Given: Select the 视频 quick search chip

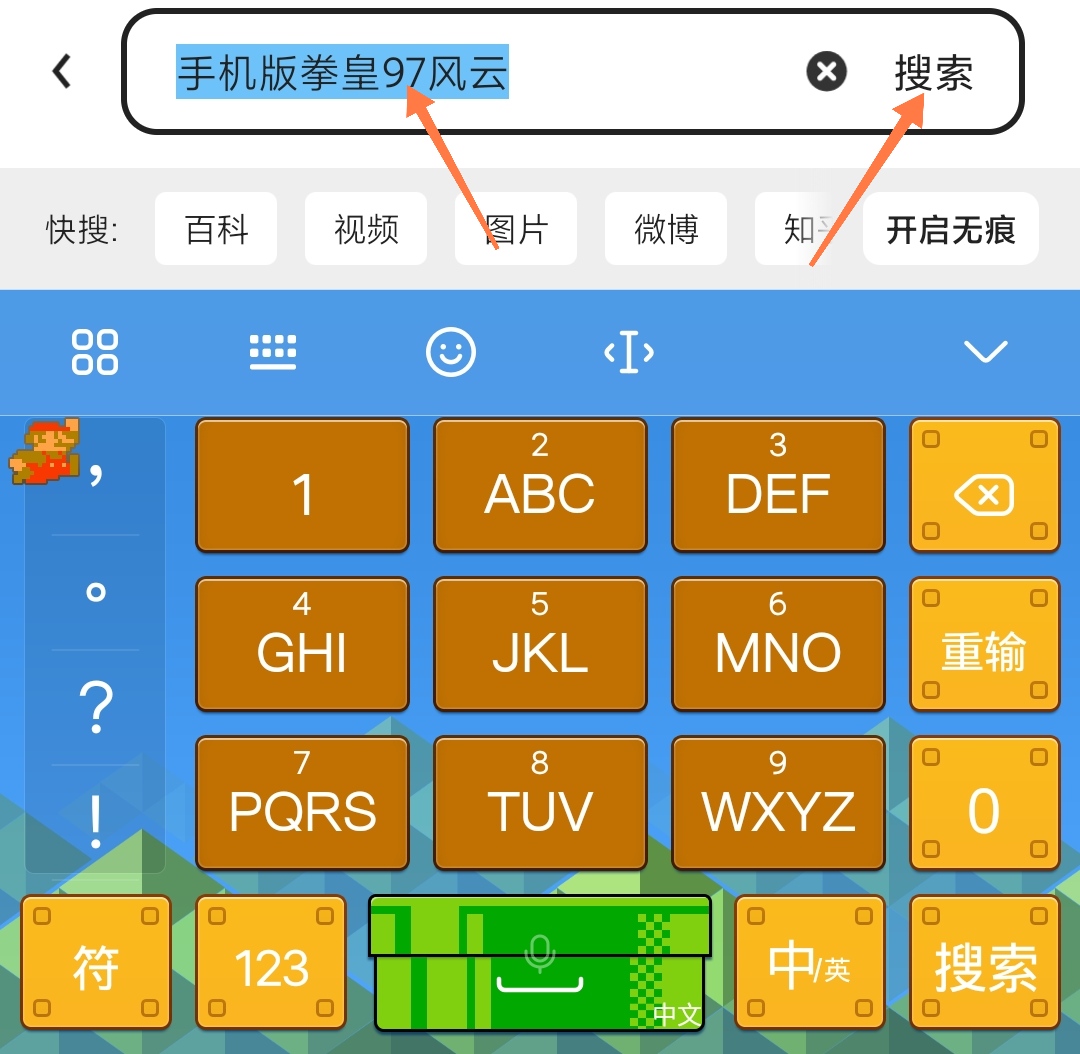Looking at the screenshot, I should 366,230.
